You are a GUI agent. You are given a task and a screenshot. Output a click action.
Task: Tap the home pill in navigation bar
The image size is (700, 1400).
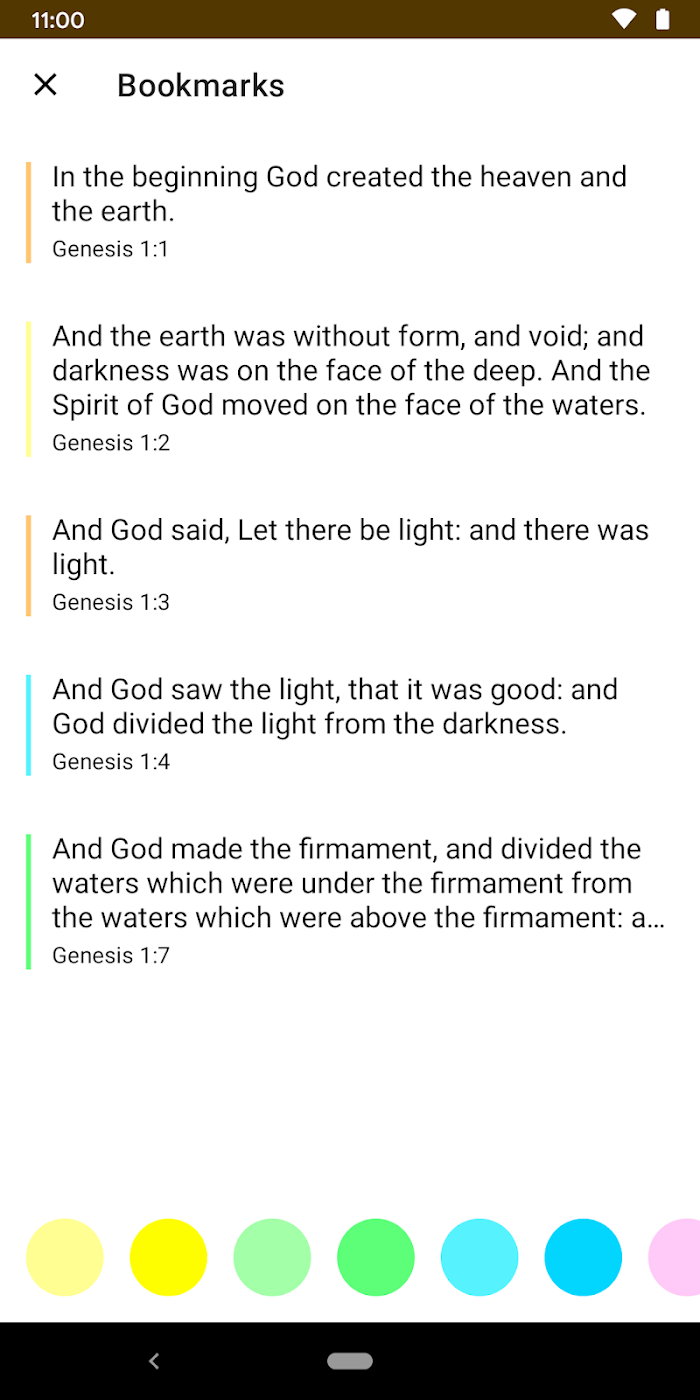click(350, 1361)
